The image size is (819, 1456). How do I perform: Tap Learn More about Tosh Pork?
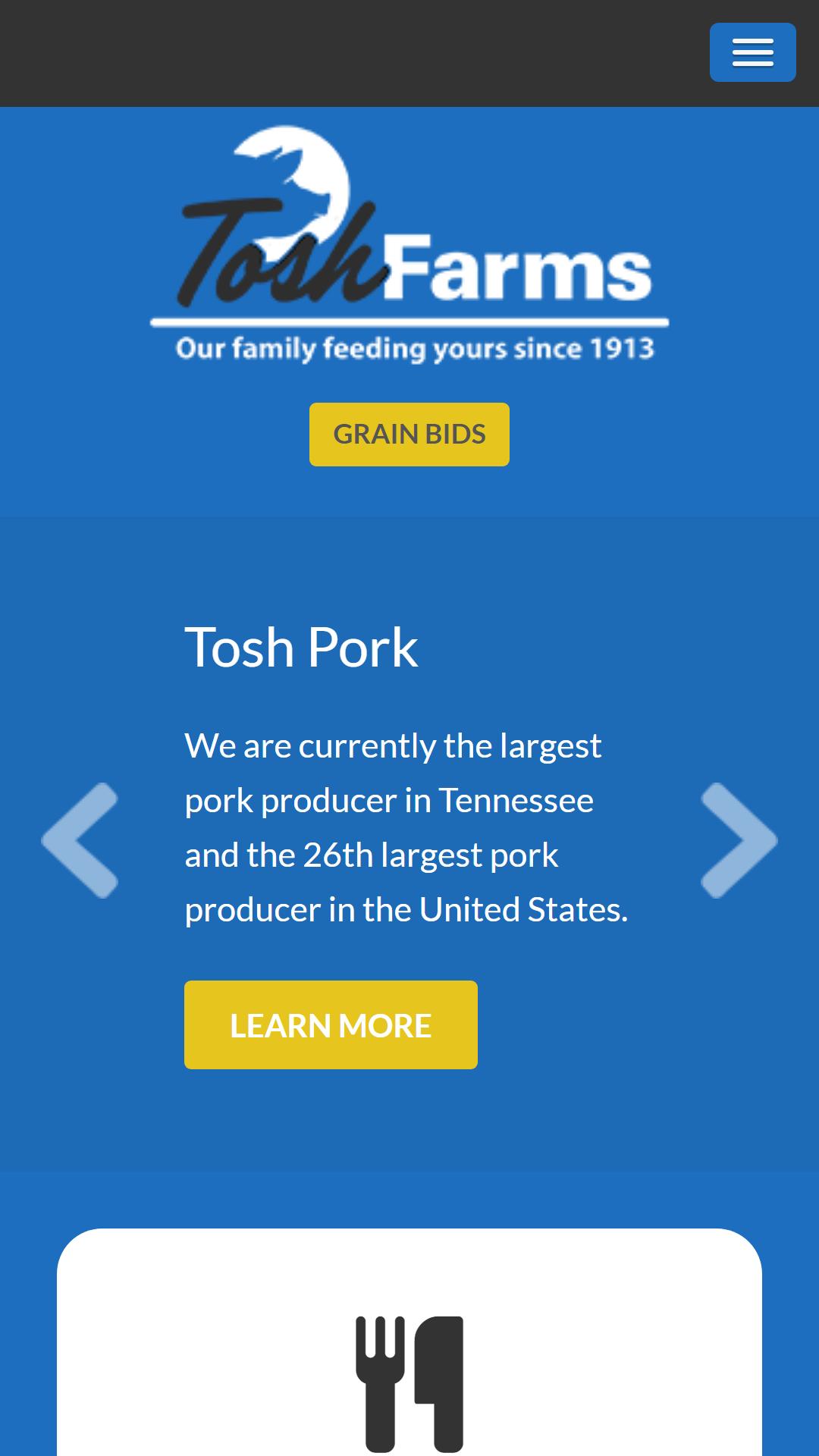(x=331, y=1025)
